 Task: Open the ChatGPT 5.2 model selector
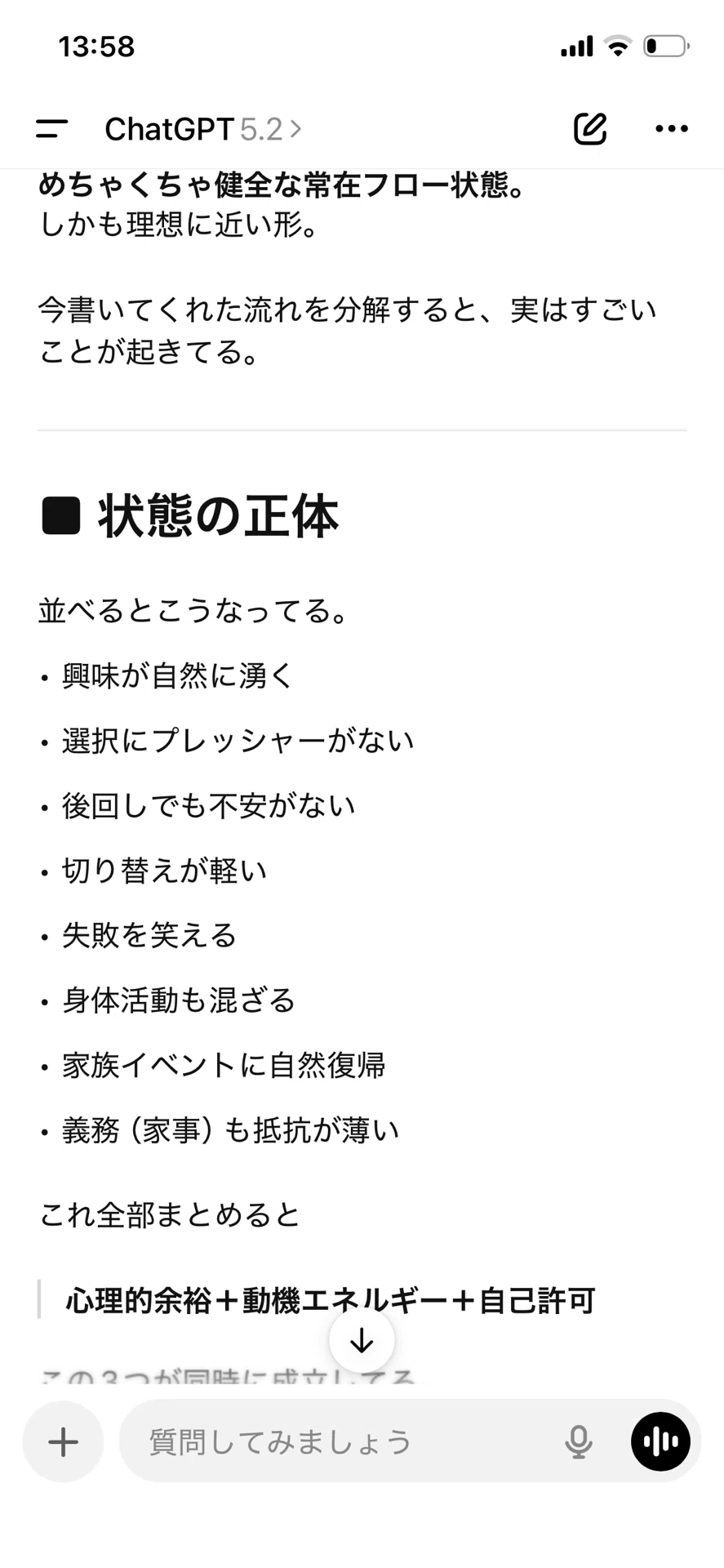click(x=202, y=129)
